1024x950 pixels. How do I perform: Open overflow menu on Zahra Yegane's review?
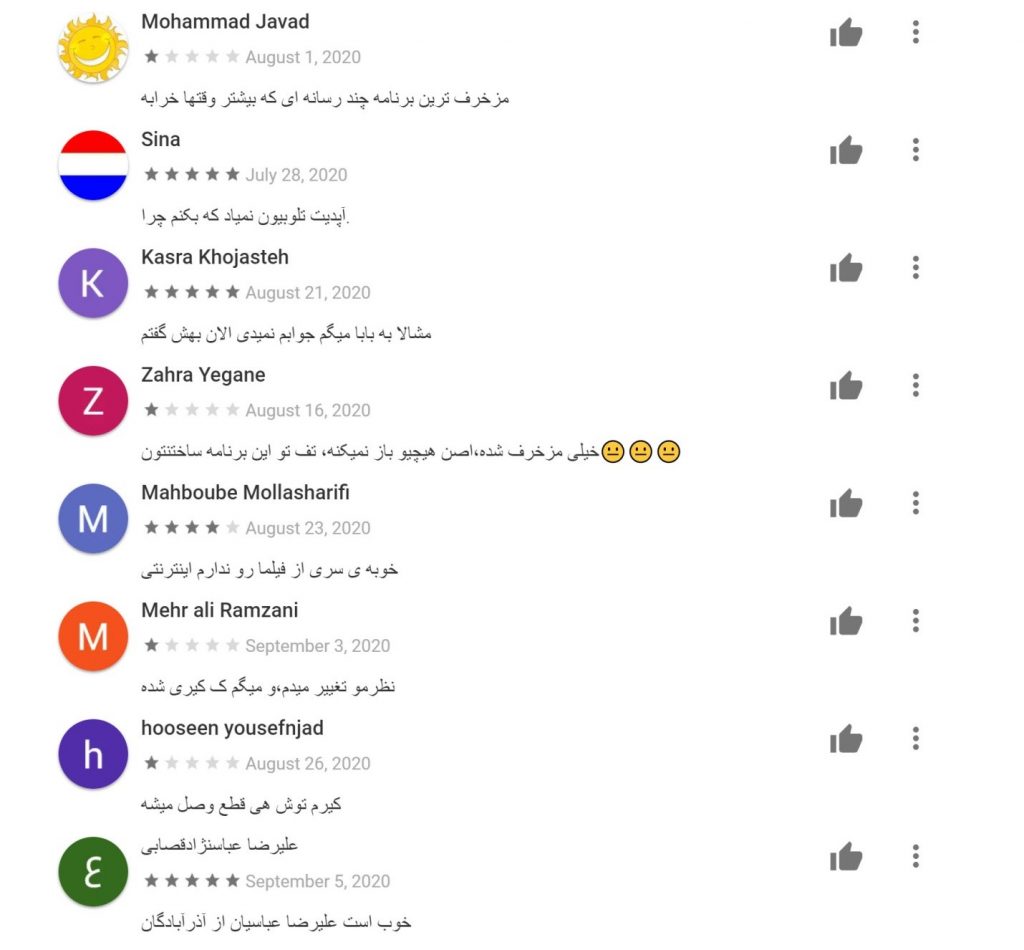coord(916,386)
